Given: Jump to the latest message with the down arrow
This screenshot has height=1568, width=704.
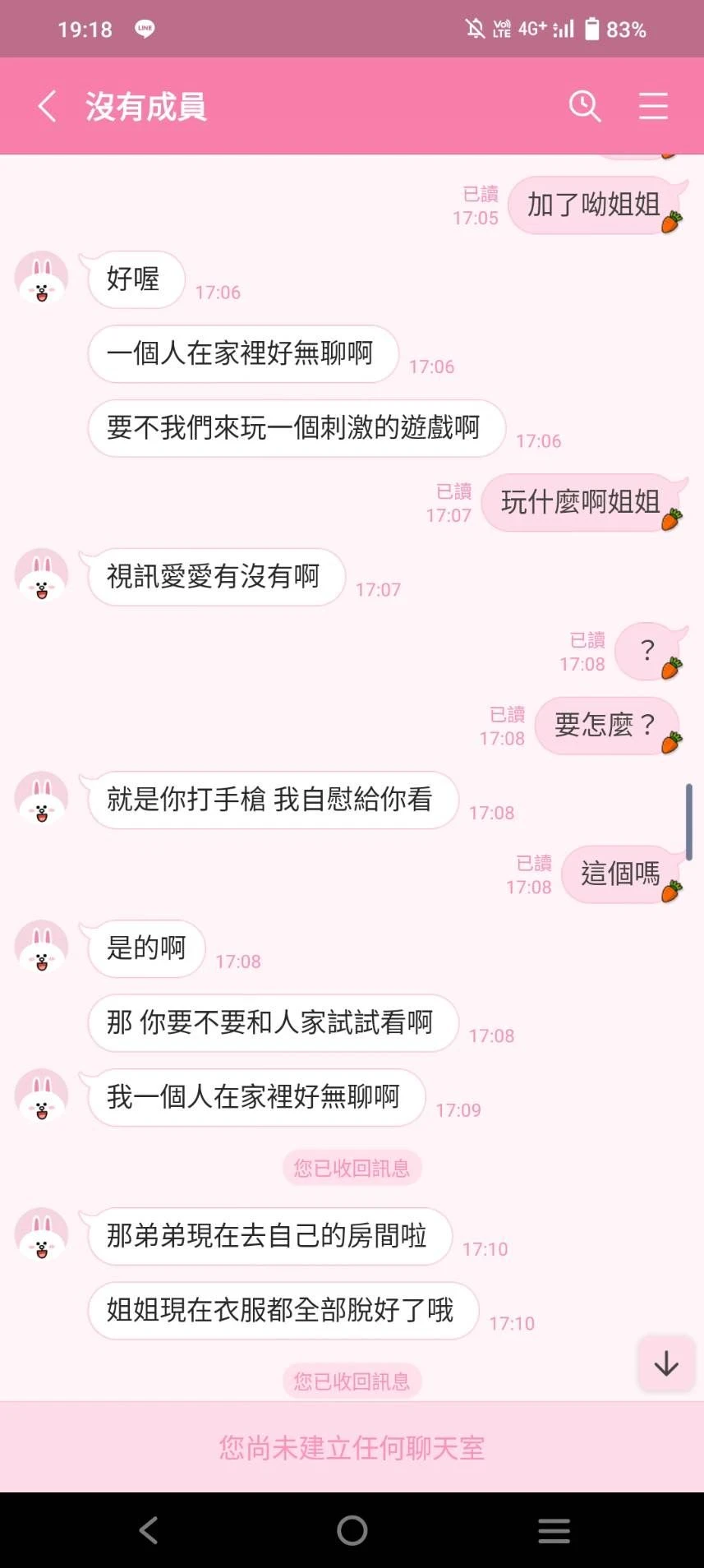Looking at the screenshot, I should 666,1364.
